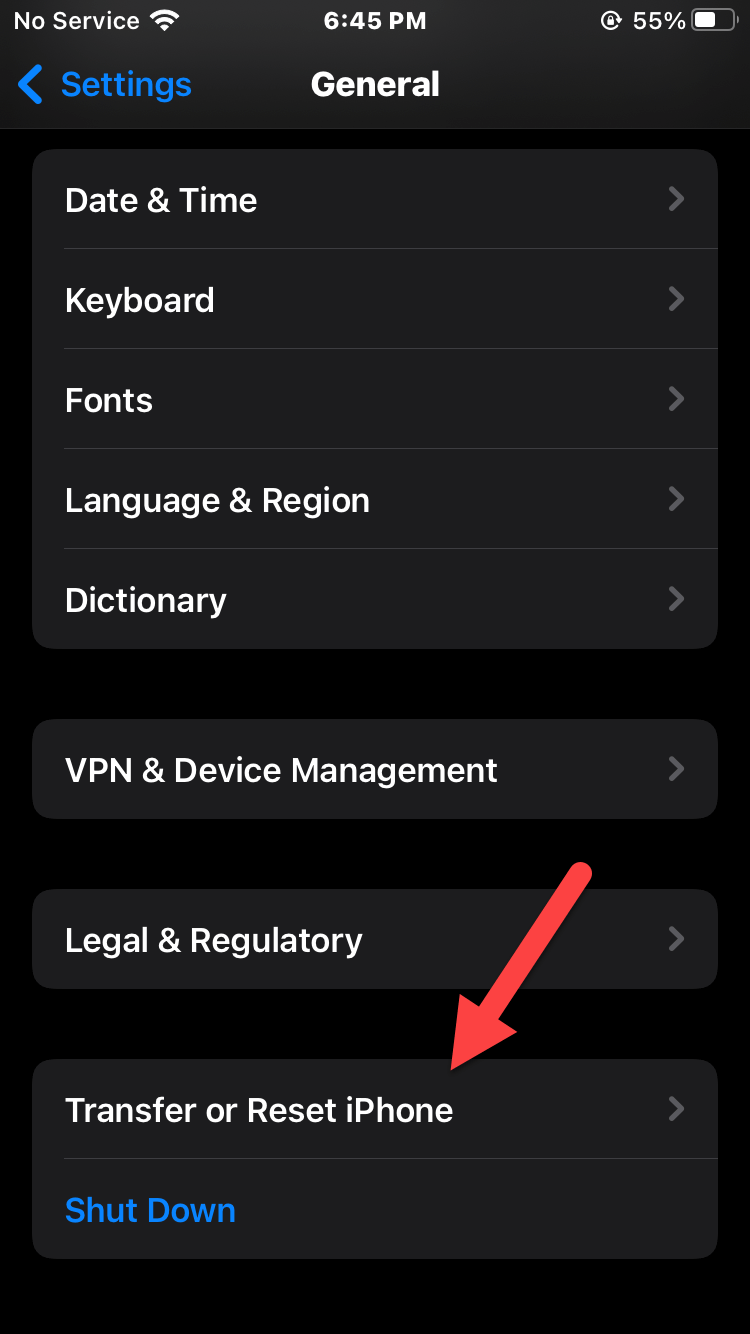Open Transfer or Reset iPhone
Viewport: 750px width, 1334px height.
(x=374, y=1110)
